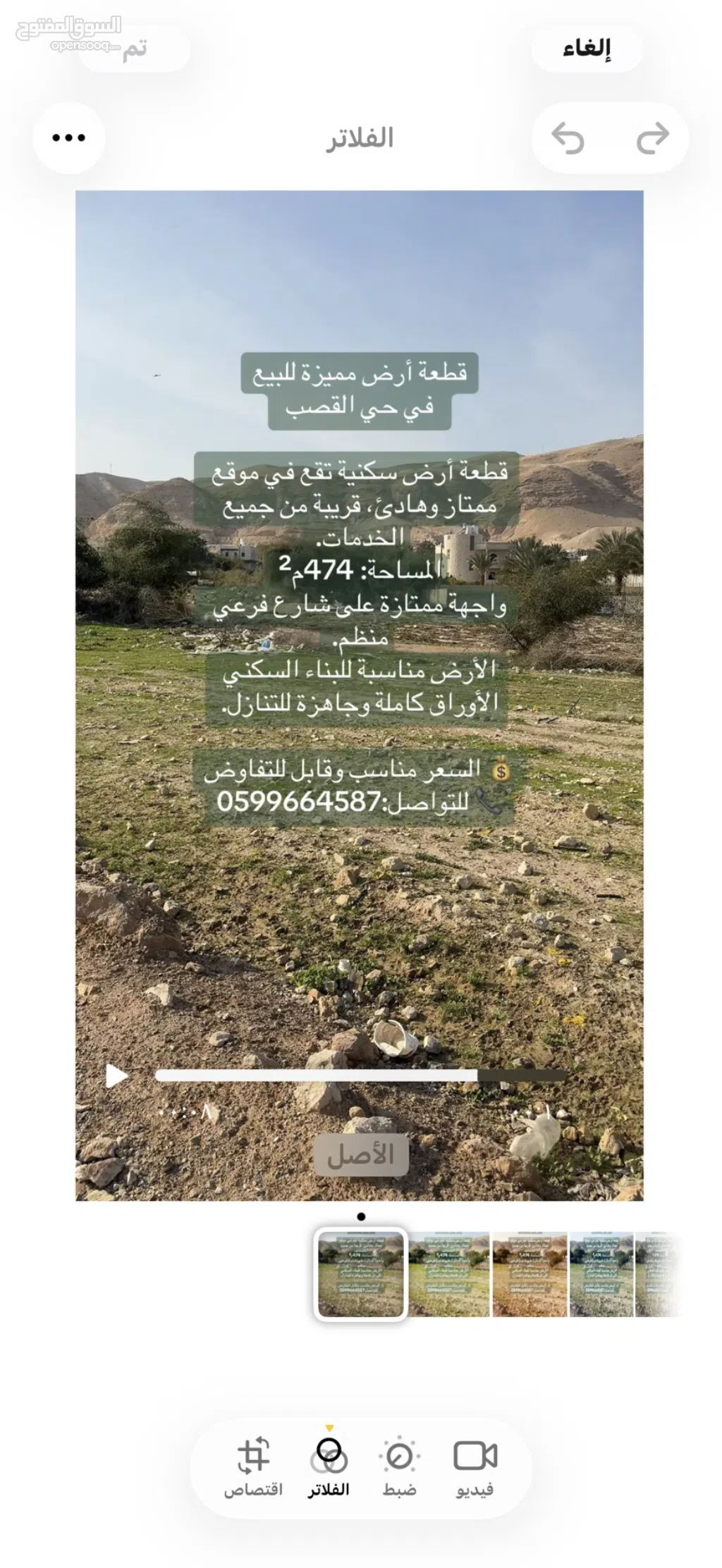The height and width of the screenshot is (1568, 722).
Task: Confirm edits with the تم button
Action: pyautogui.click(x=134, y=48)
